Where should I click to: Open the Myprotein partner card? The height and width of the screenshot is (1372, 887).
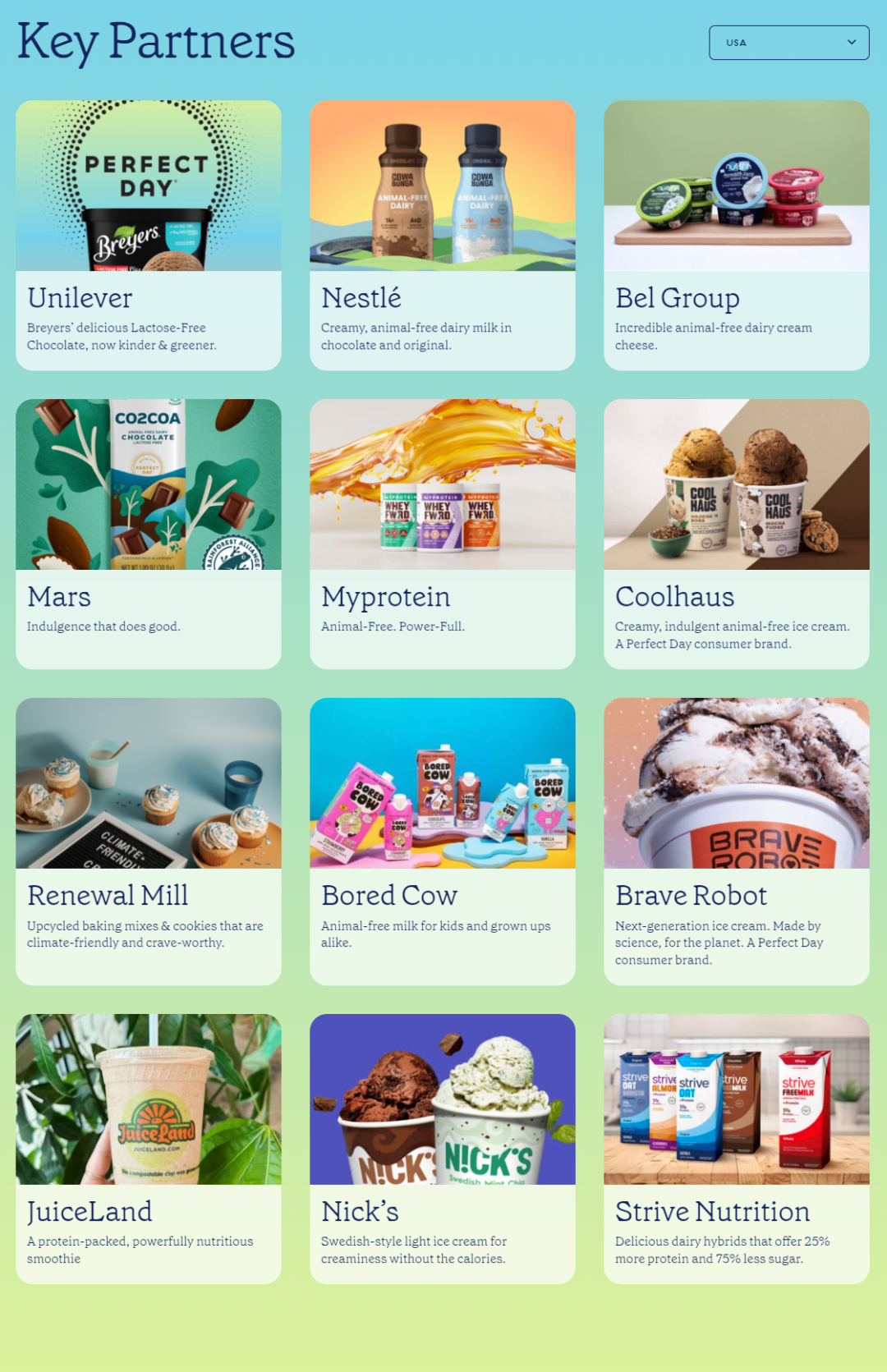[x=442, y=534]
